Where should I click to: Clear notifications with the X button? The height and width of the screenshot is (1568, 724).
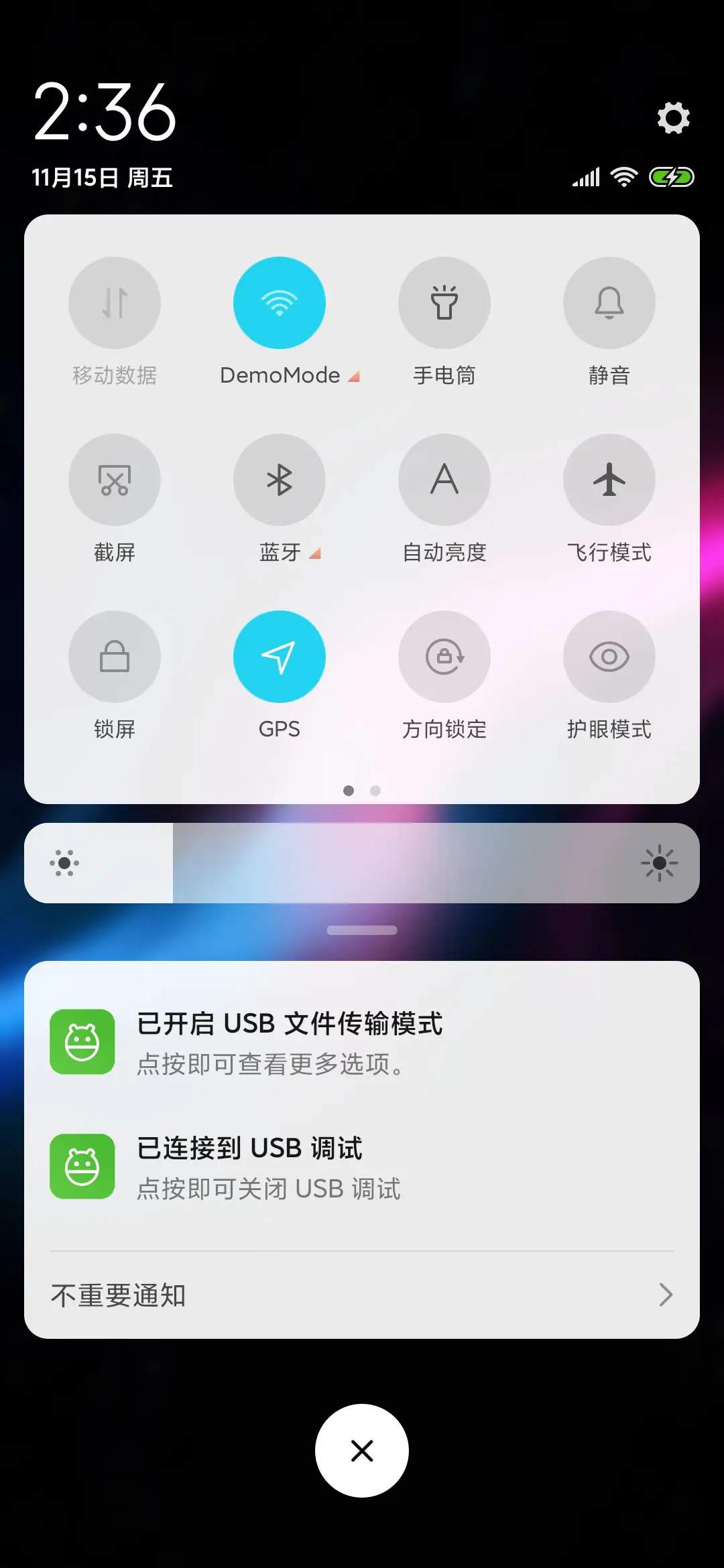point(362,1451)
